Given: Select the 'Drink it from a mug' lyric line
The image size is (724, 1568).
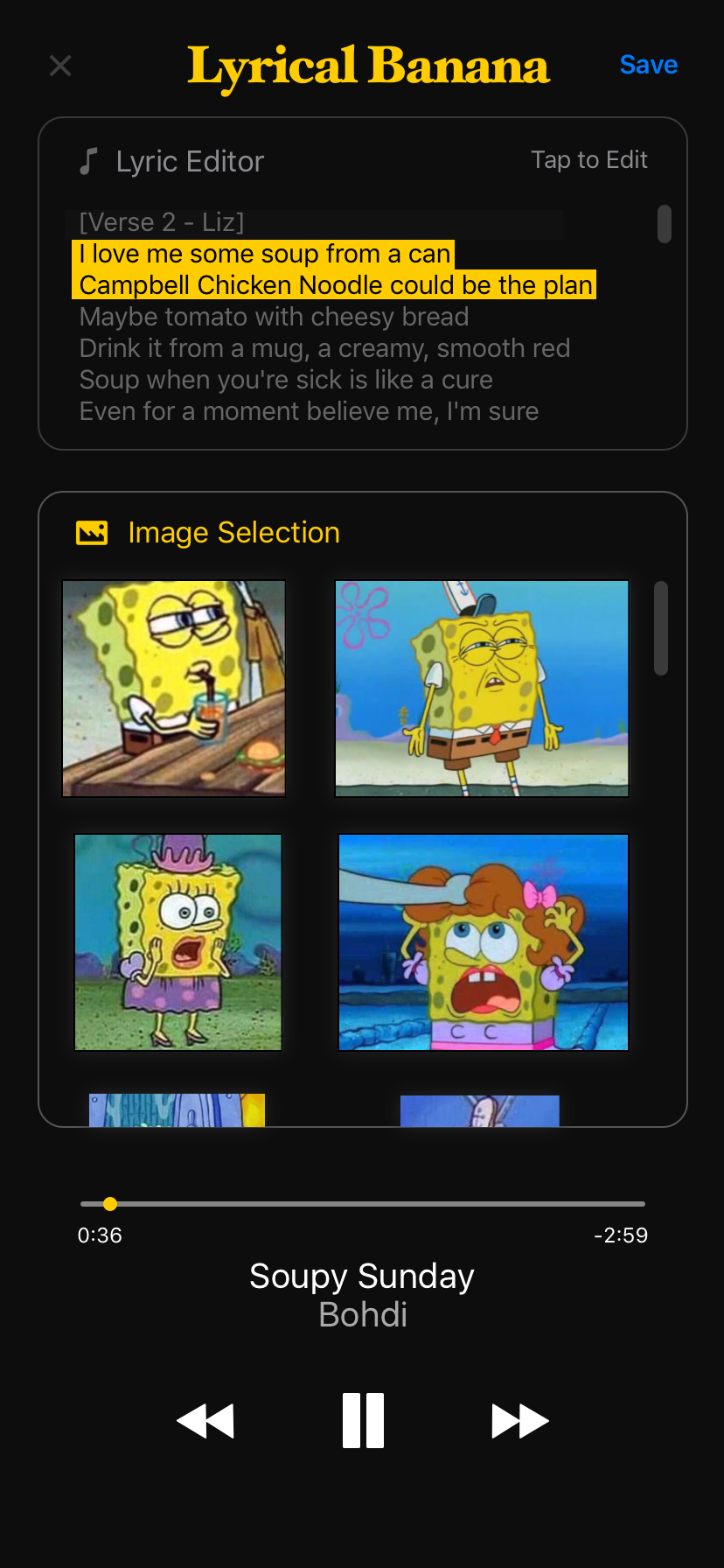Looking at the screenshot, I should 324,348.
